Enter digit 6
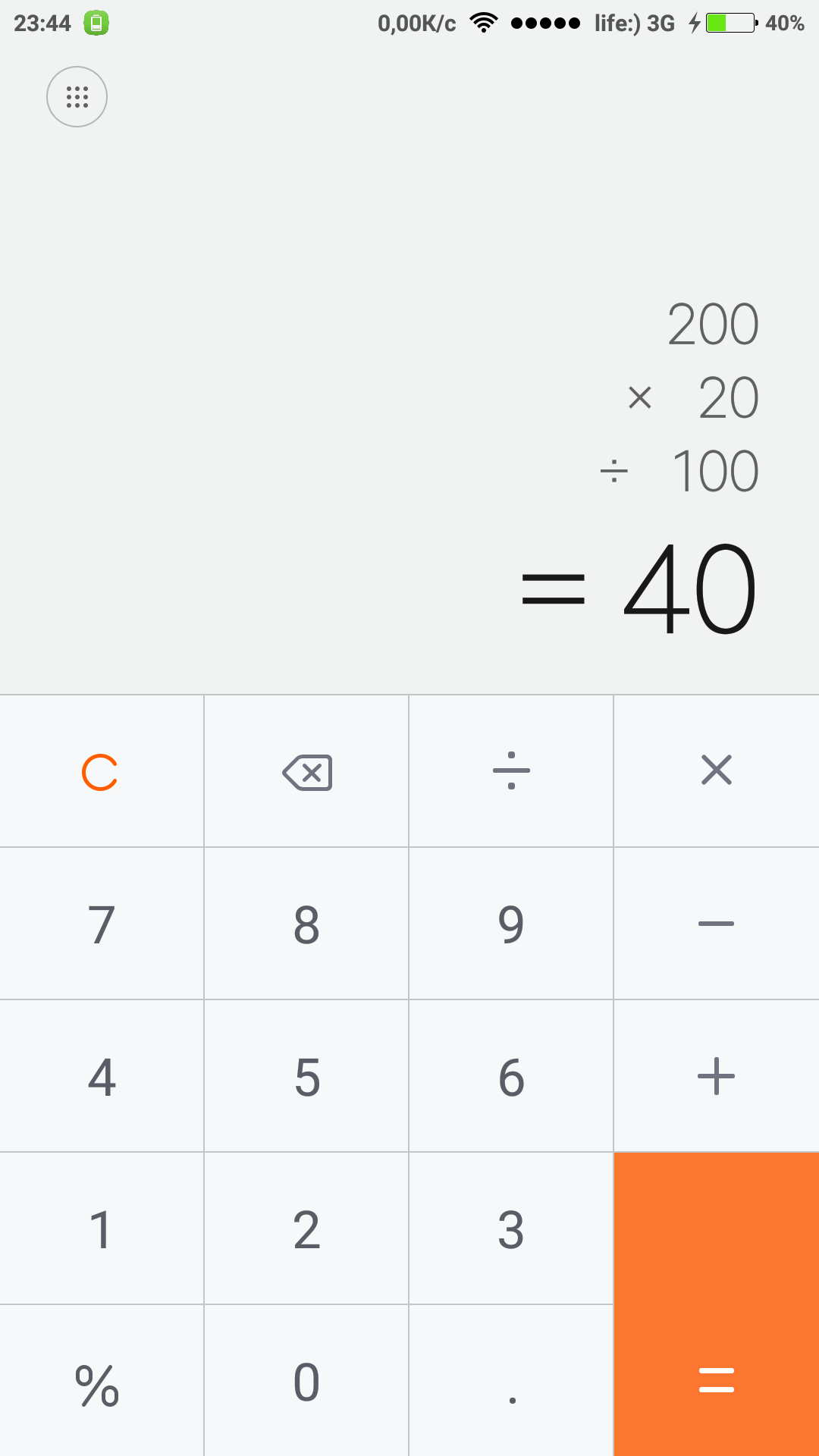Screen dimensions: 819x1456 click(x=511, y=1076)
